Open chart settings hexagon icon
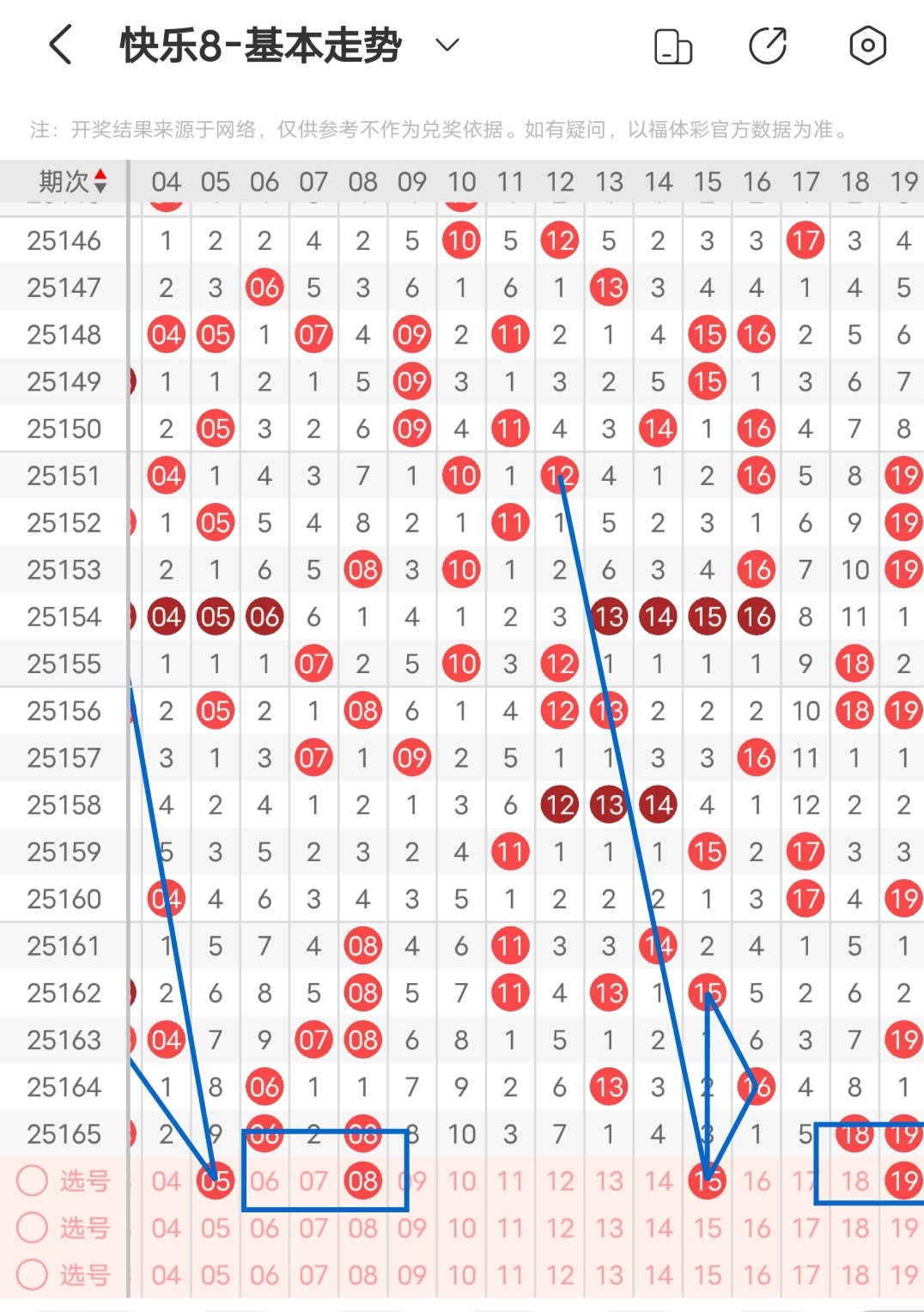 tap(867, 46)
